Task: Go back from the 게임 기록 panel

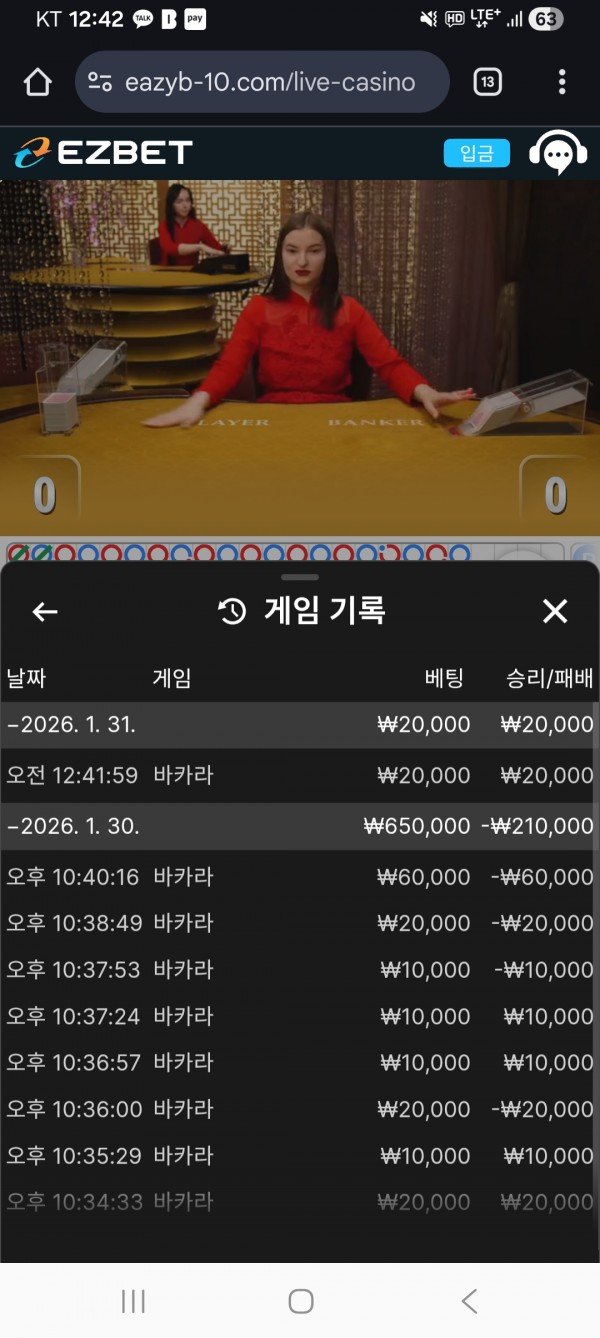Action: [45, 612]
